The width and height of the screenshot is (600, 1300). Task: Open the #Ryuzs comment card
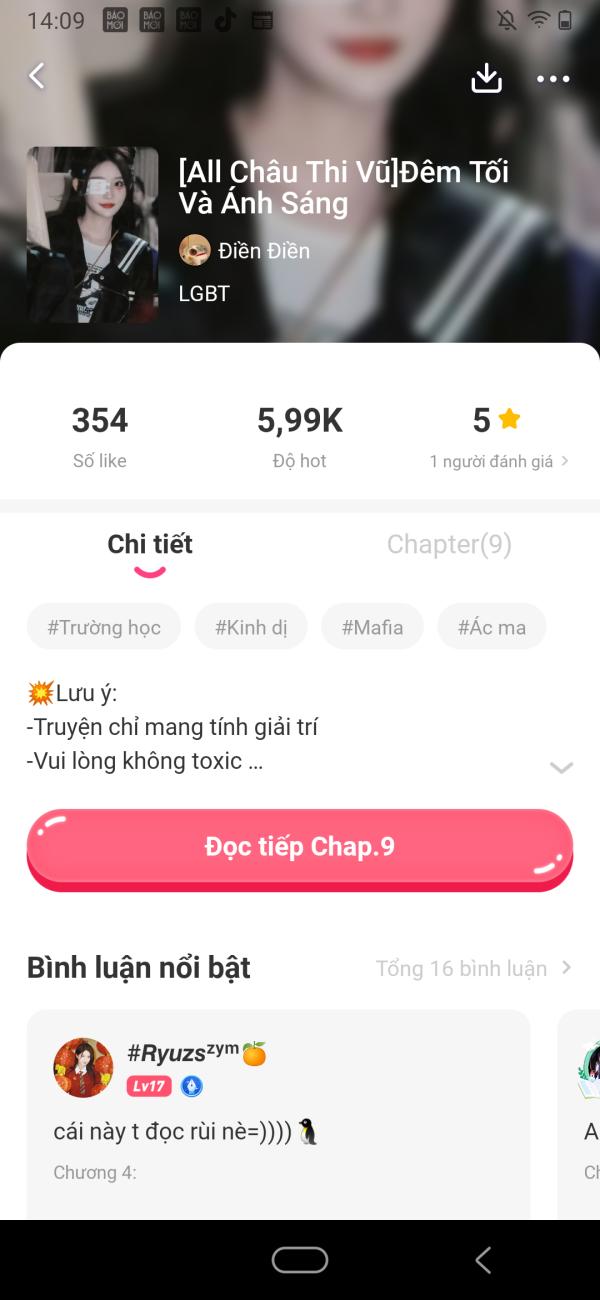pyautogui.click(x=278, y=1110)
